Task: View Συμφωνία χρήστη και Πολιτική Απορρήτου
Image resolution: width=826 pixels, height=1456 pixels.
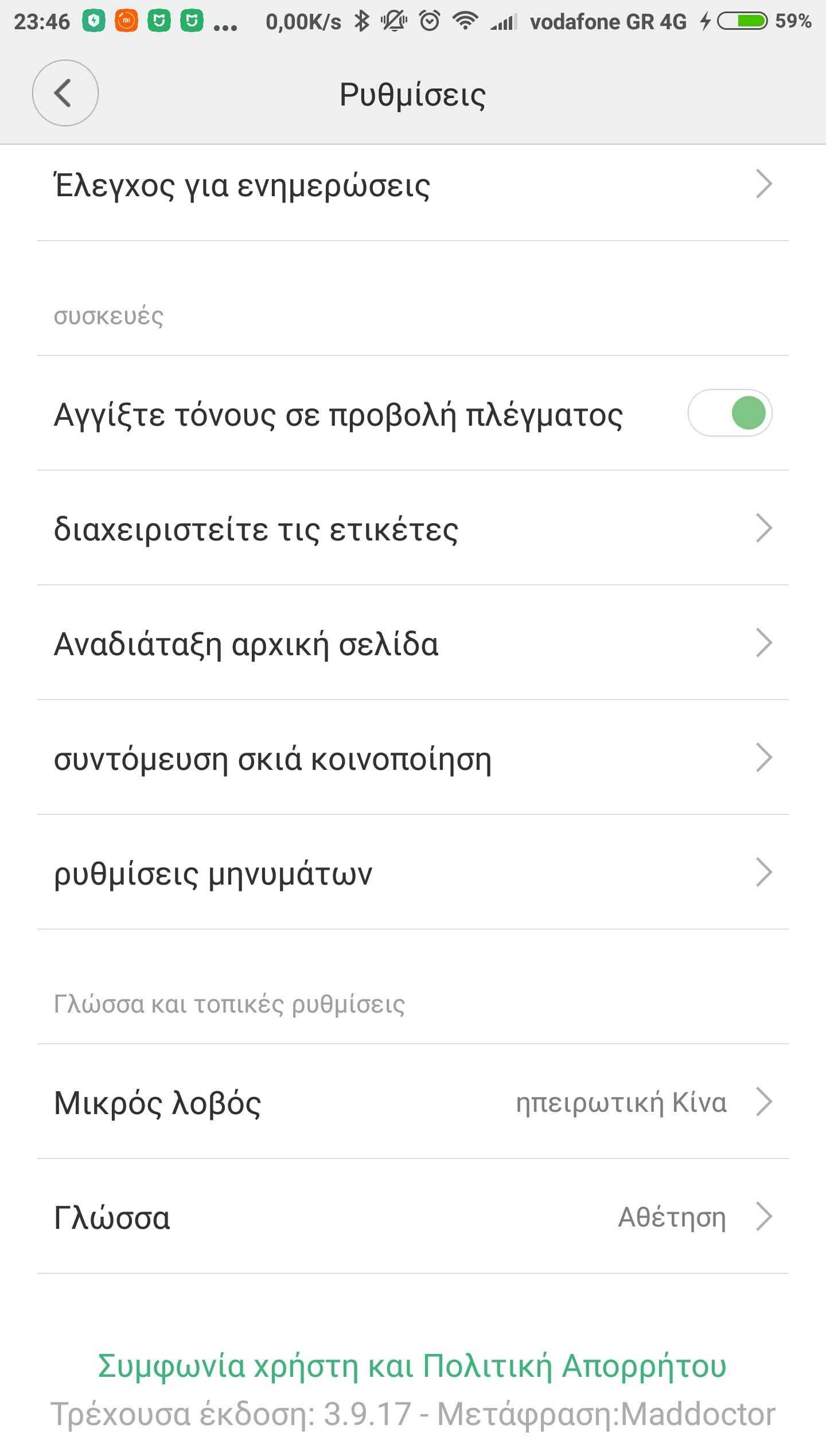Action: (x=412, y=1367)
